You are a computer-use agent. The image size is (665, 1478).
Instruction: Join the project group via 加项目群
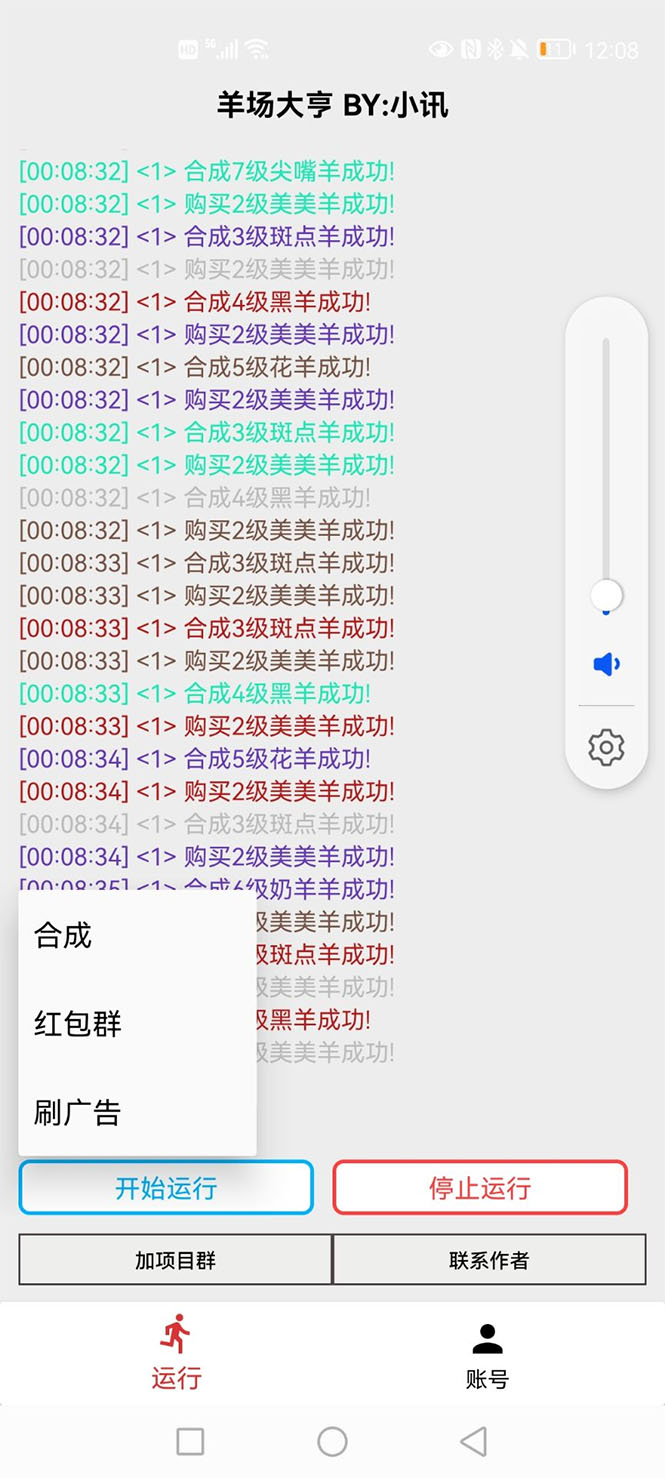(176, 1260)
